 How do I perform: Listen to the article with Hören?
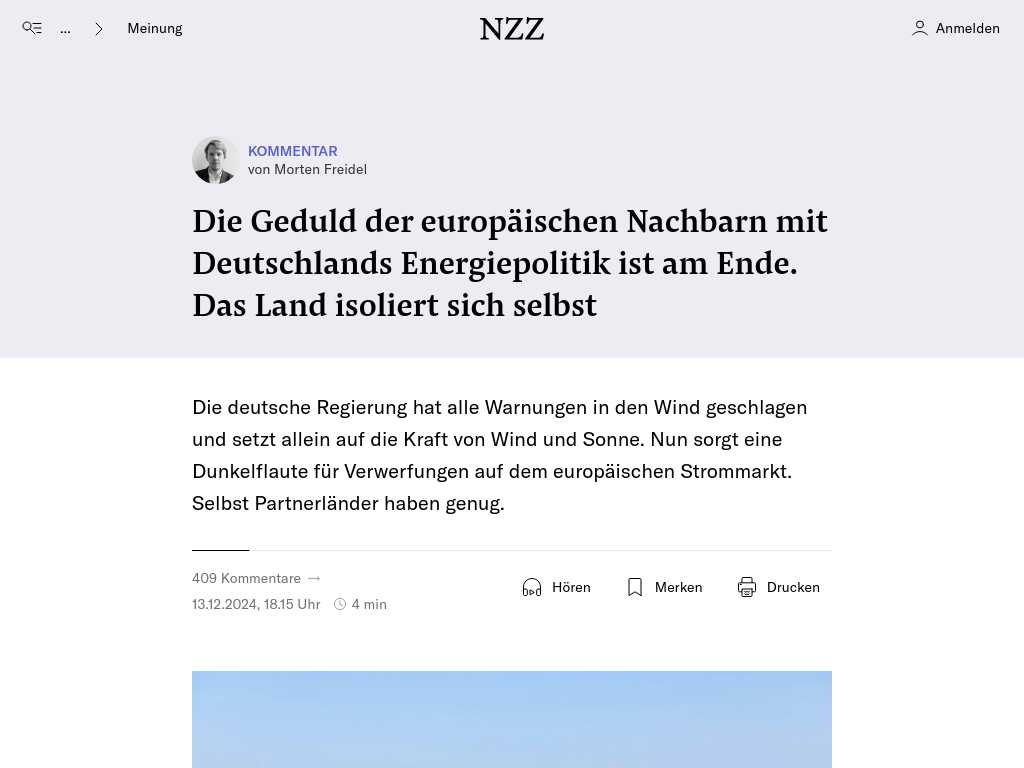(x=557, y=587)
